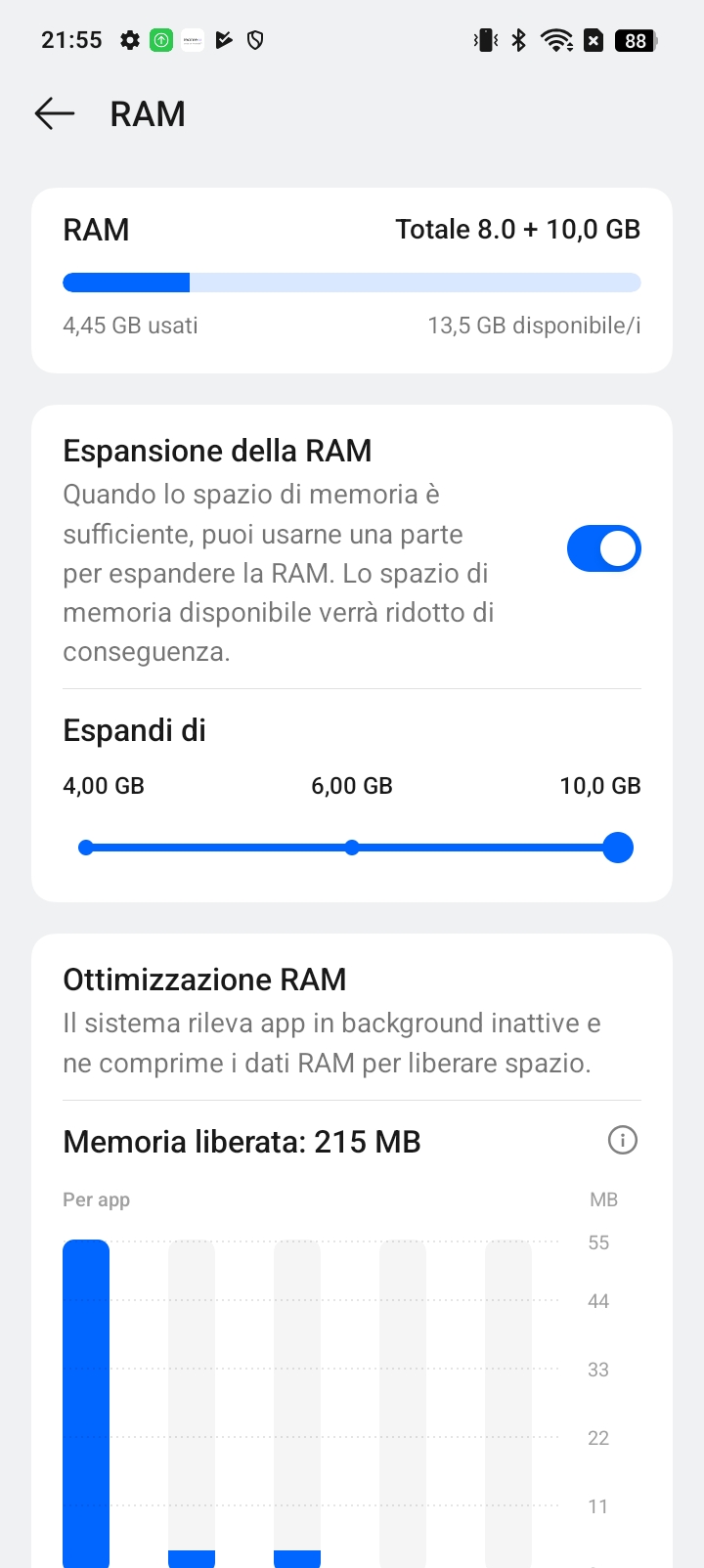The width and height of the screenshot is (704, 1568).
Task: Set RAM expansion to 4,00 GB
Action: (86, 848)
